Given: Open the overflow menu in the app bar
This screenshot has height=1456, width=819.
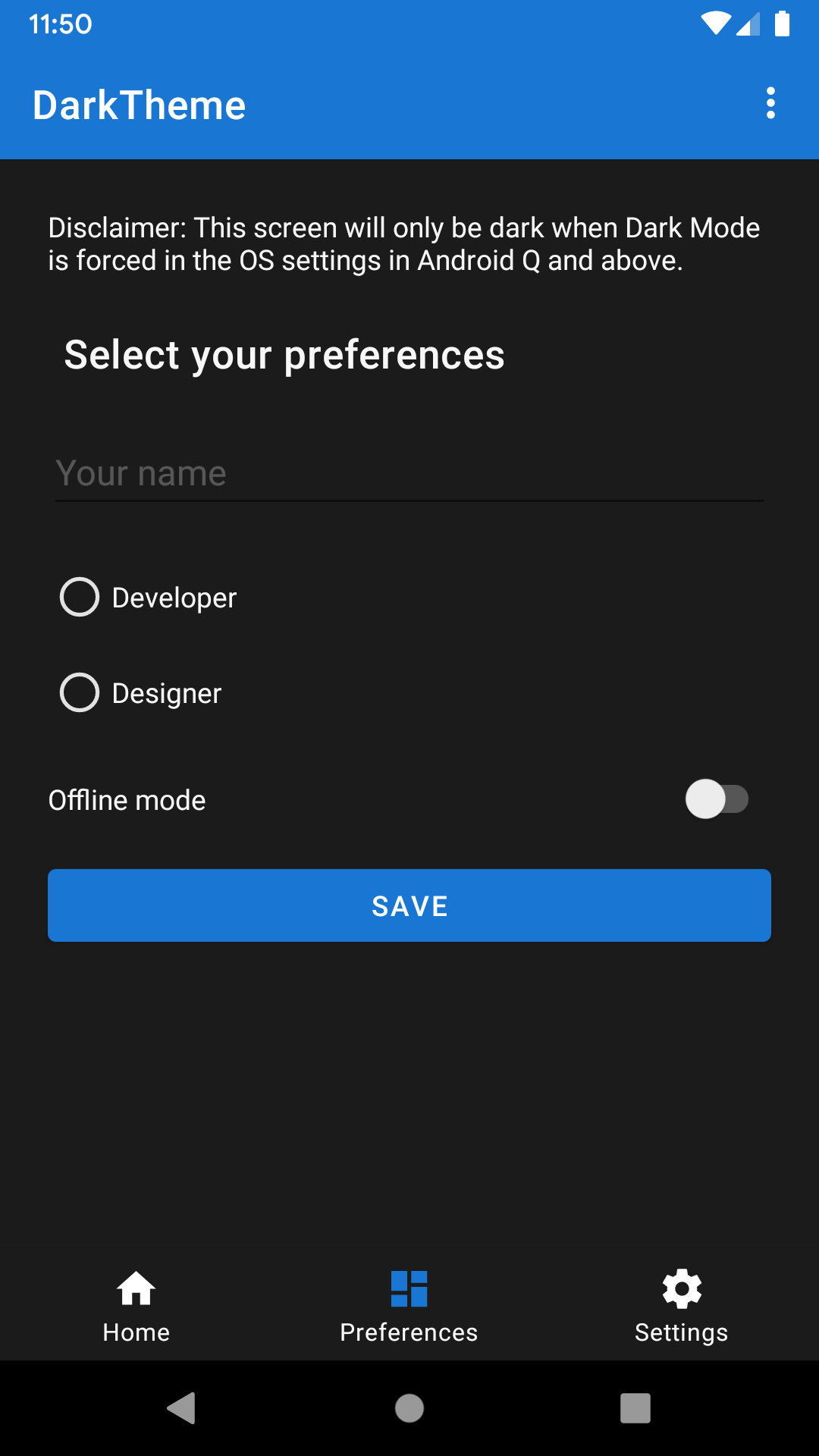Looking at the screenshot, I should tap(770, 104).
